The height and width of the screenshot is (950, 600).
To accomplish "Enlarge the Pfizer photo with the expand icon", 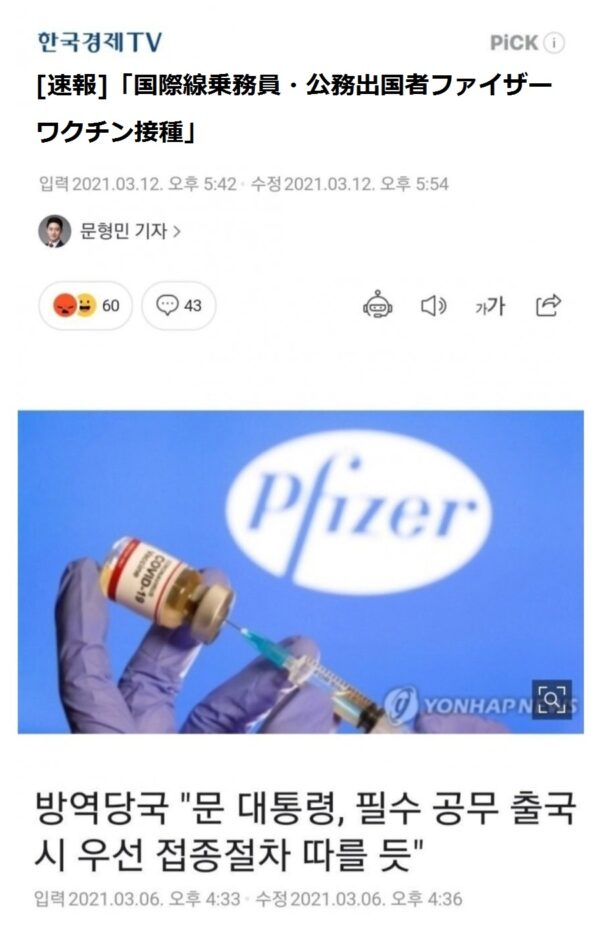I will 551,698.
